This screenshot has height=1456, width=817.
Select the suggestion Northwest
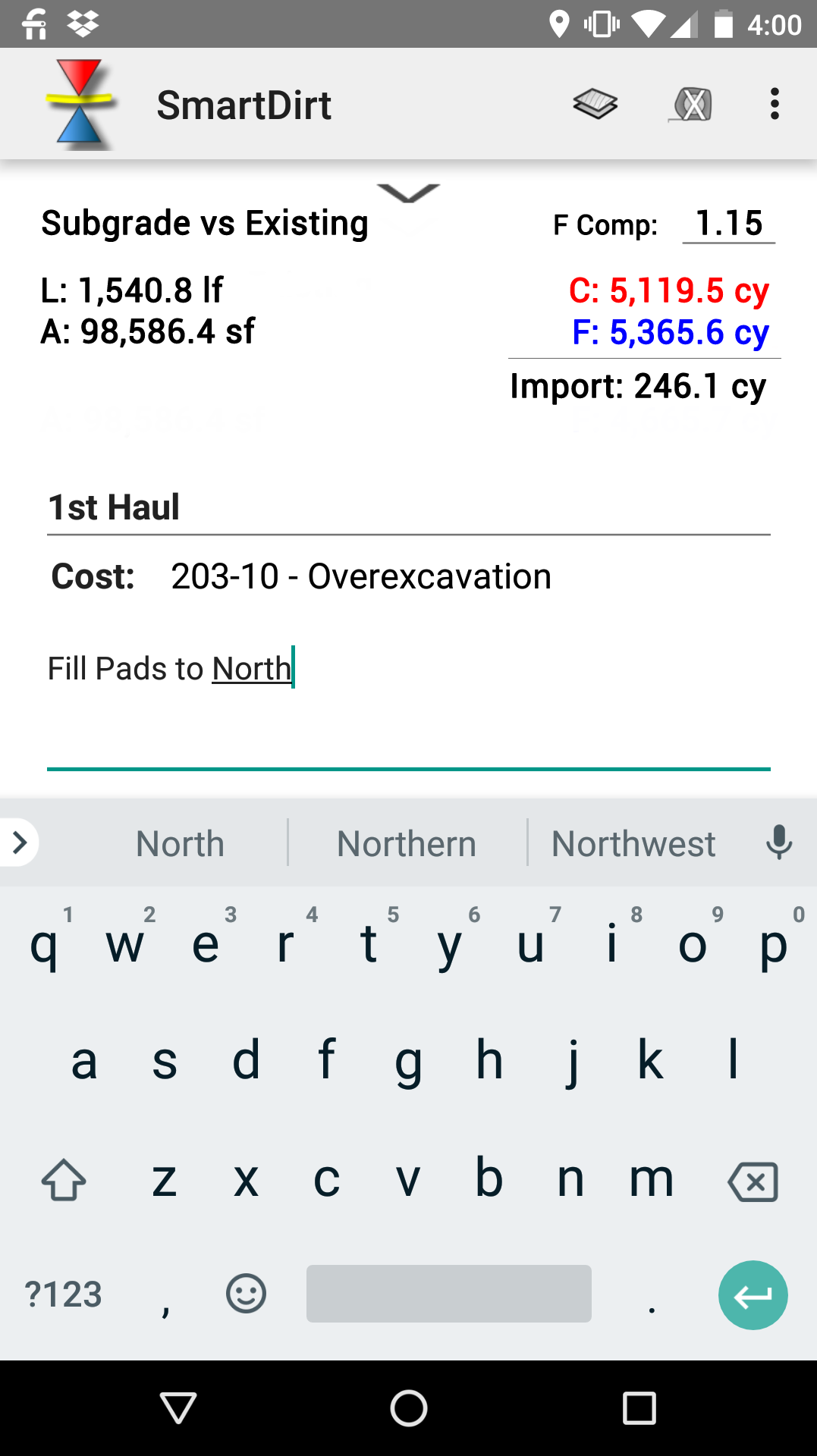pyautogui.click(x=634, y=843)
